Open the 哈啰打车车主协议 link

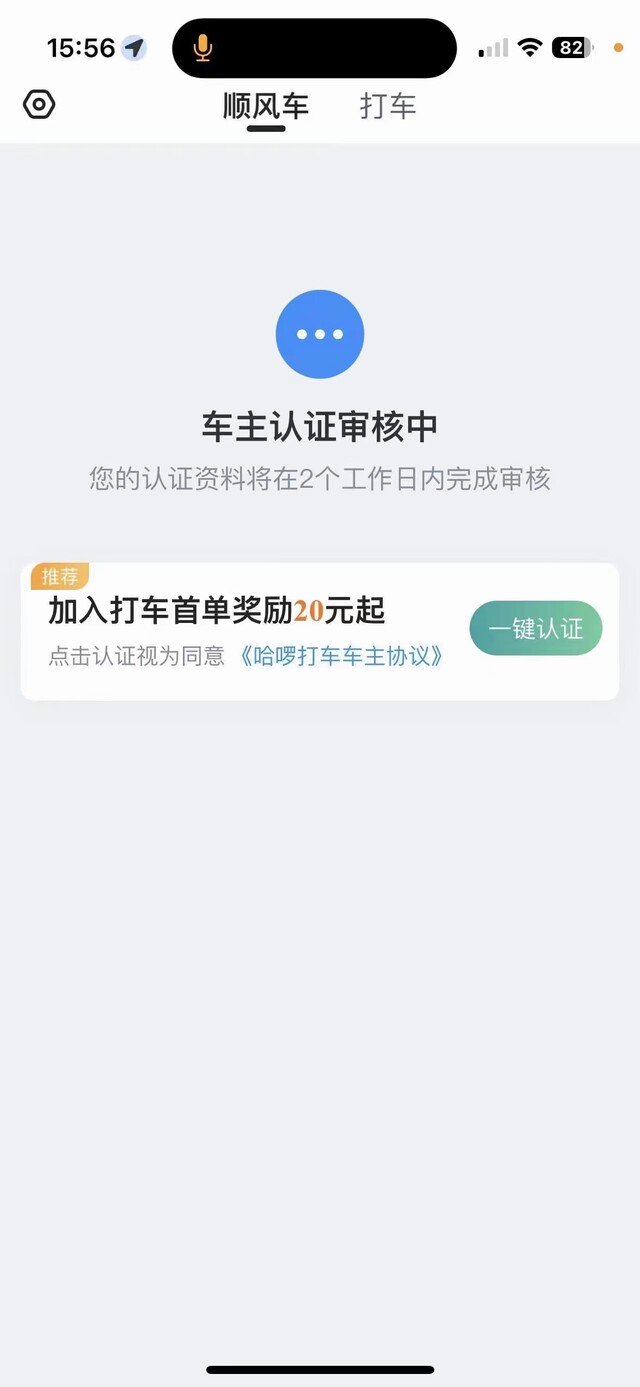click(x=341, y=657)
